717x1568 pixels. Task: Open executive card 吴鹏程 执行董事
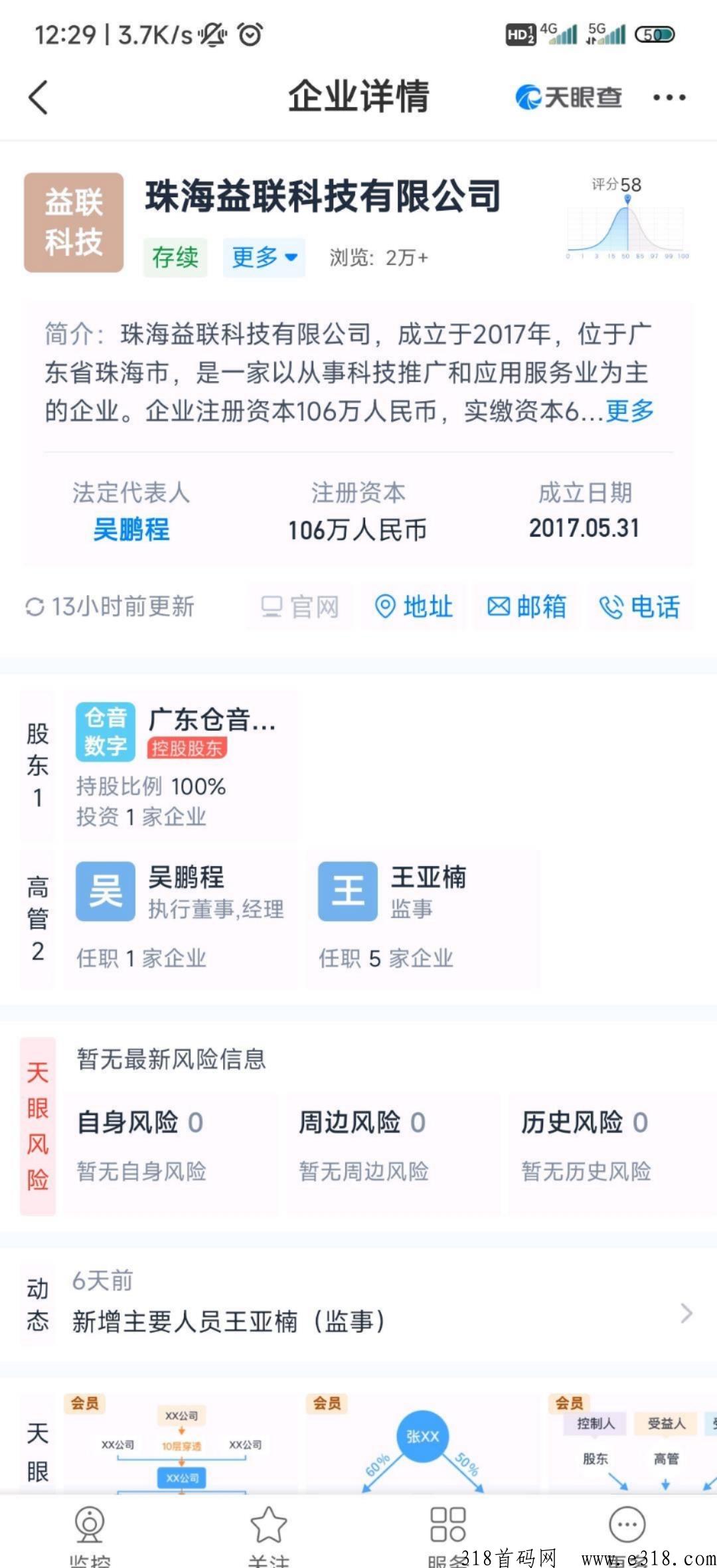[181, 918]
